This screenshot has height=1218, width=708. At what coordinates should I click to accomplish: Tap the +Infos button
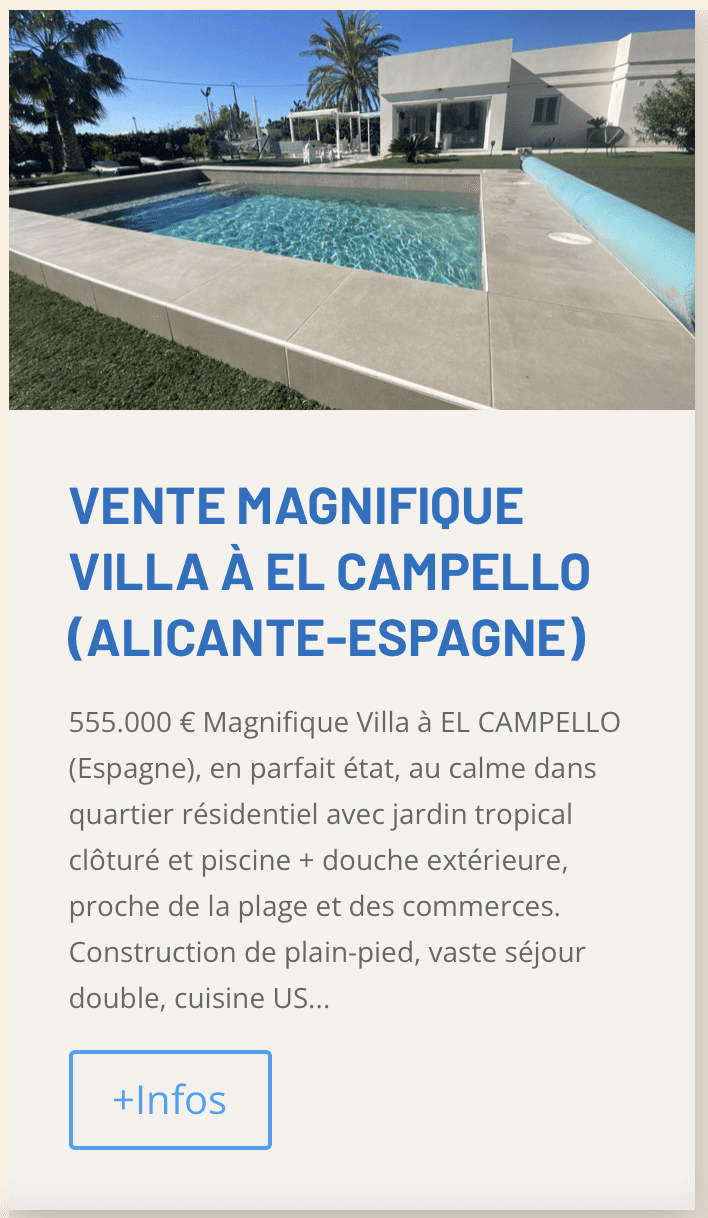(170, 1099)
